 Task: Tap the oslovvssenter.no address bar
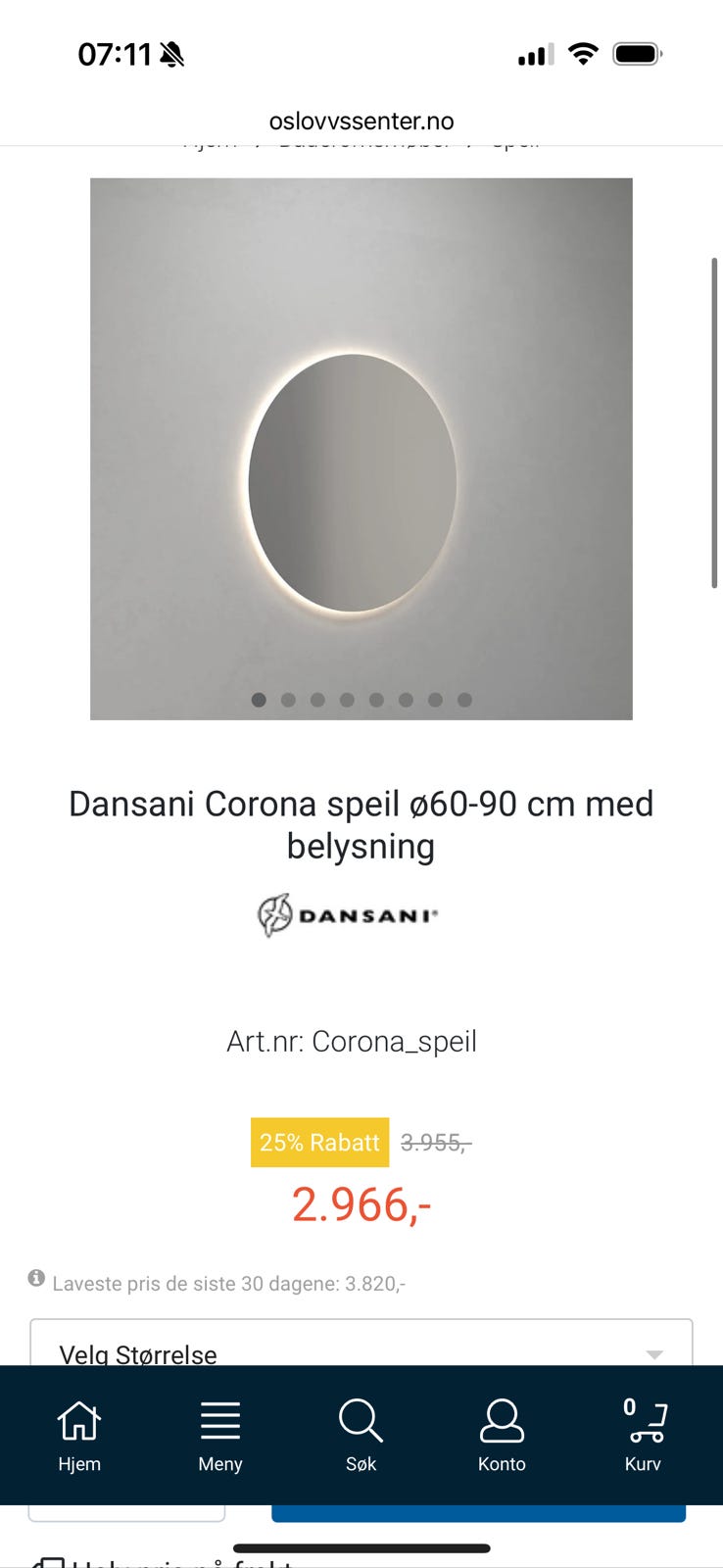point(361,121)
